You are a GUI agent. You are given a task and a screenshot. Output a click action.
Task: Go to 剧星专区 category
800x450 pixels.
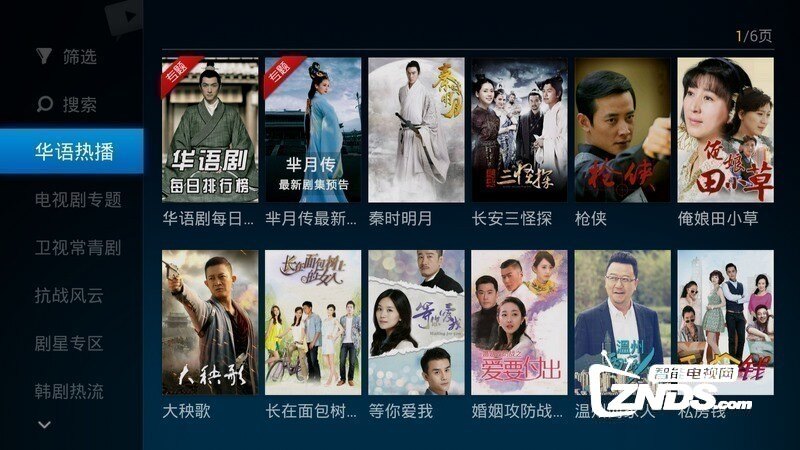(x=69, y=344)
